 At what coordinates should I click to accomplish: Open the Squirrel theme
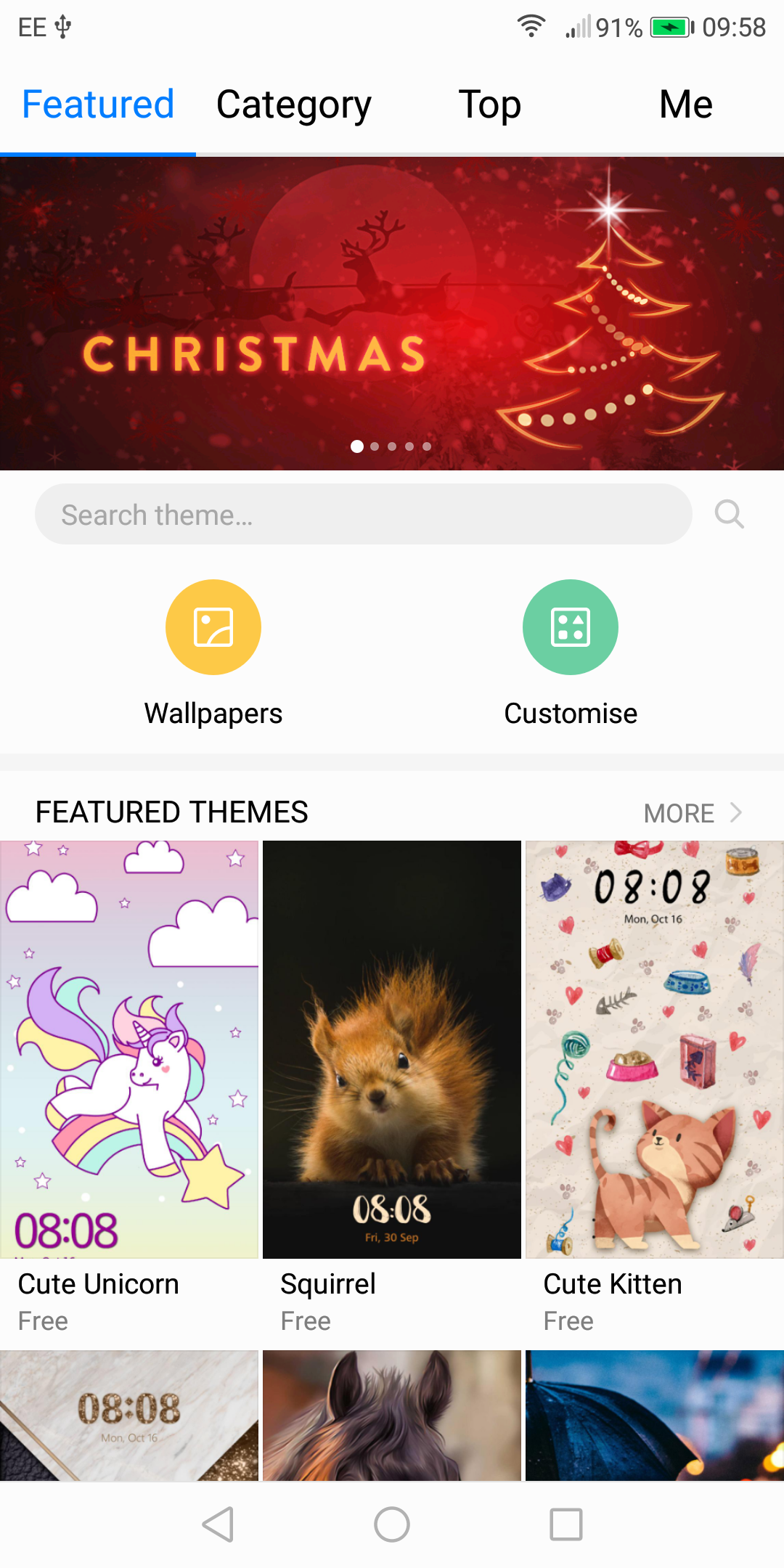392,1049
